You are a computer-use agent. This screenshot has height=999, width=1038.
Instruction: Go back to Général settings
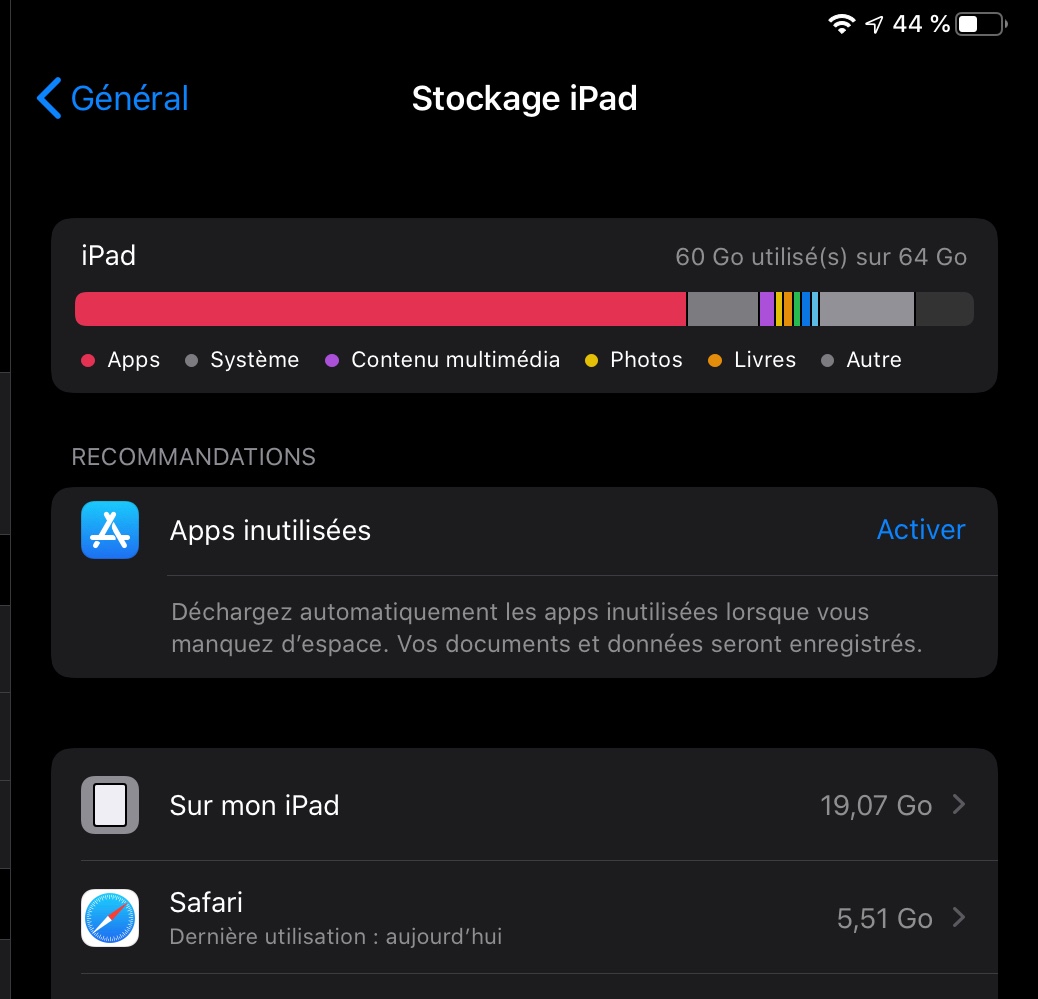tap(113, 99)
